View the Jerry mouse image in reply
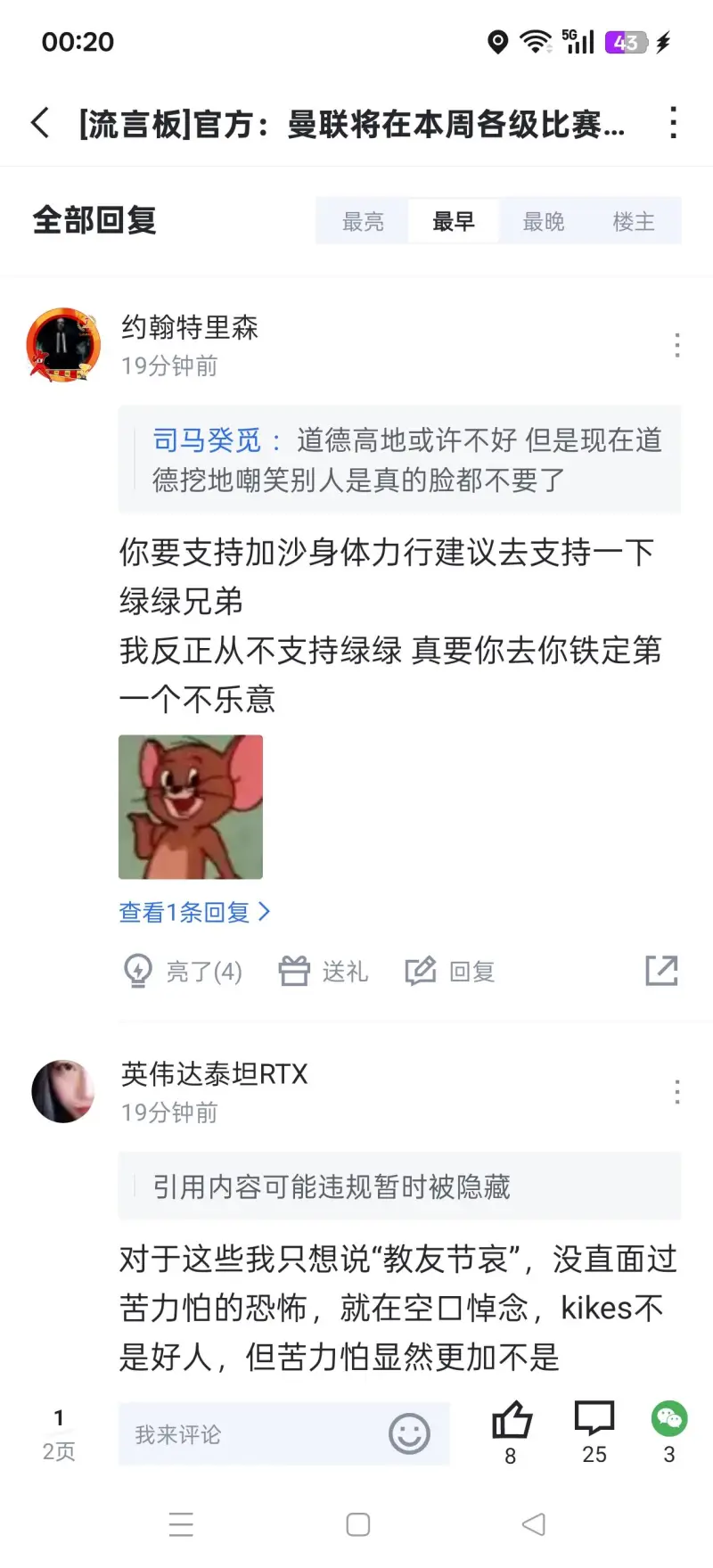This screenshot has width=713, height=1568. [x=191, y=807]
